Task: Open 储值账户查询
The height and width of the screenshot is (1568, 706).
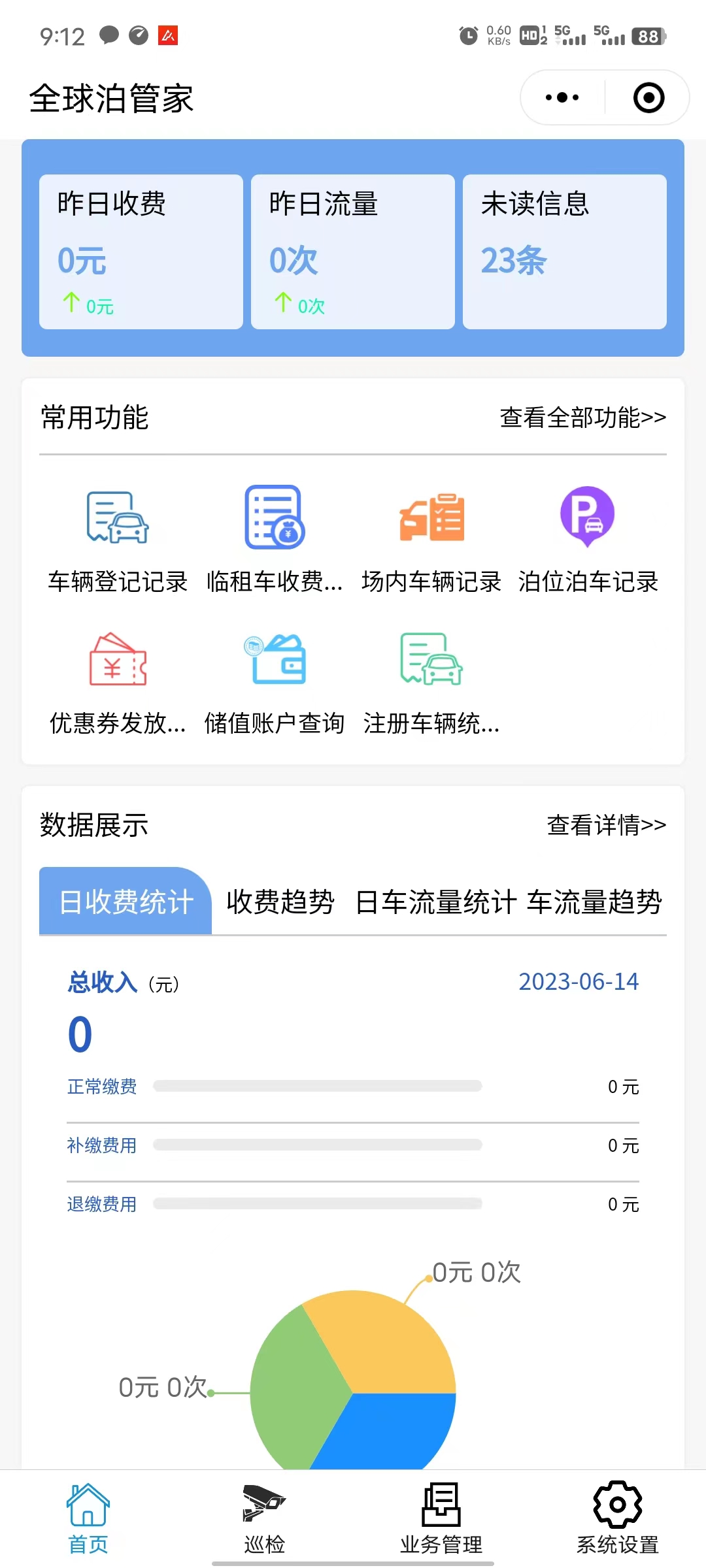Action: (275, 683)
